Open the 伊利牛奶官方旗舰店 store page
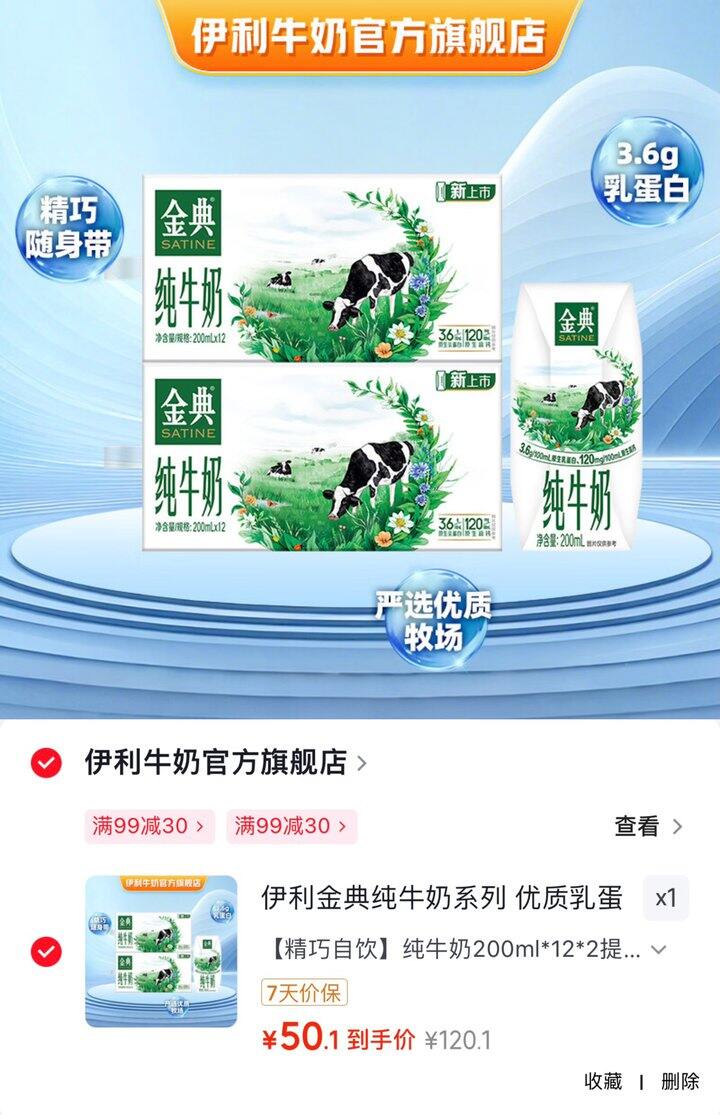 coord(225,763)
